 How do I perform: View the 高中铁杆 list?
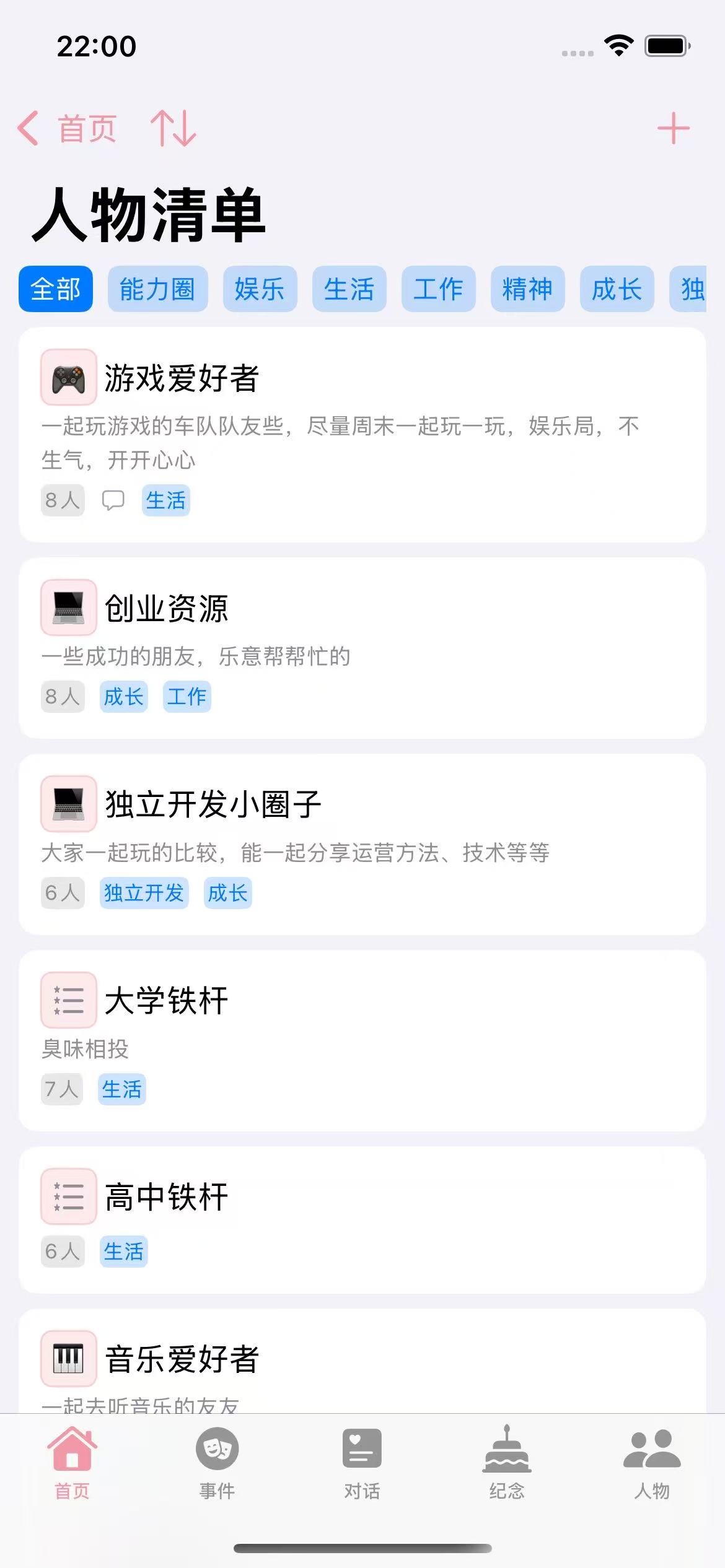[x=362, y=1219]
